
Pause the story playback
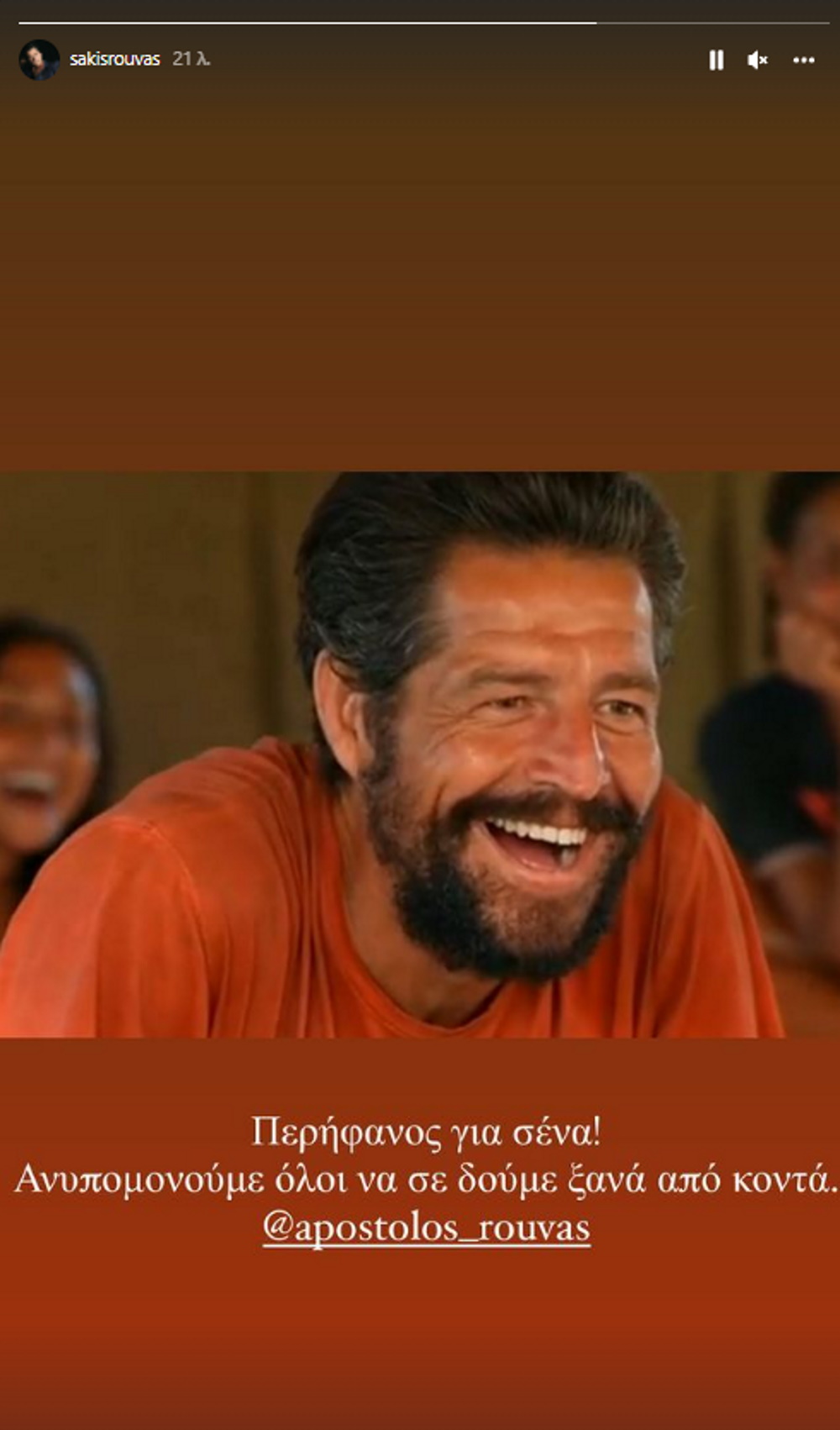[717, 60]
